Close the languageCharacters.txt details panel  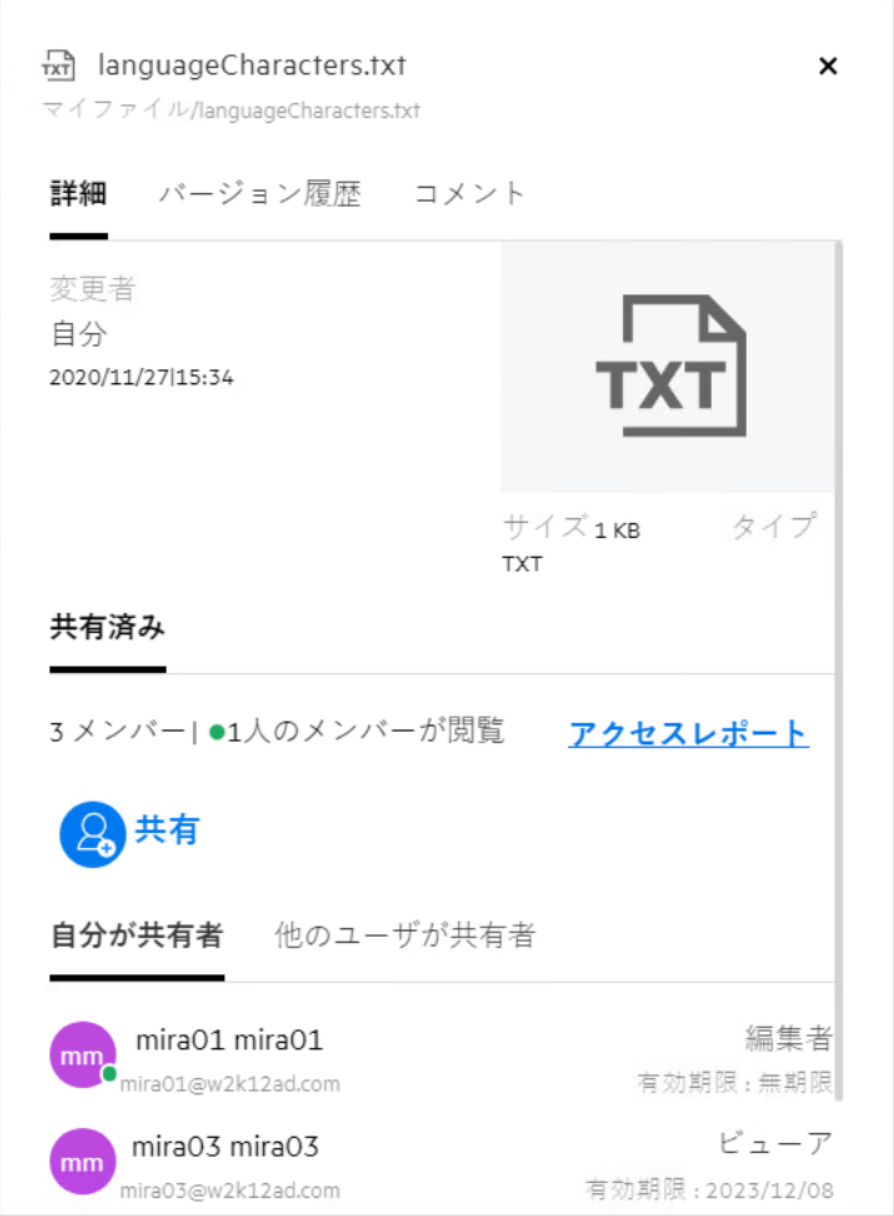pyautogui.click(x=827, y=67)
